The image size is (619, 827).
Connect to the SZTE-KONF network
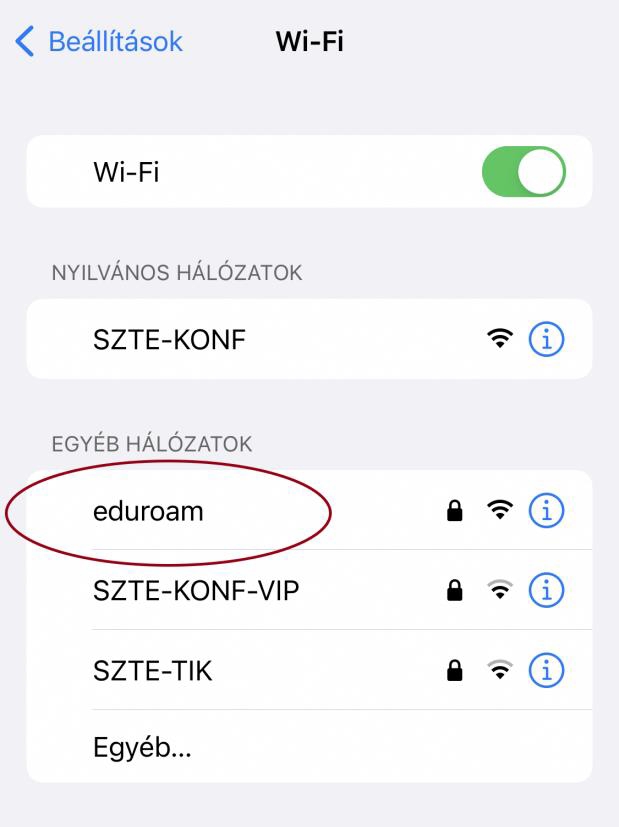point(170,341)
